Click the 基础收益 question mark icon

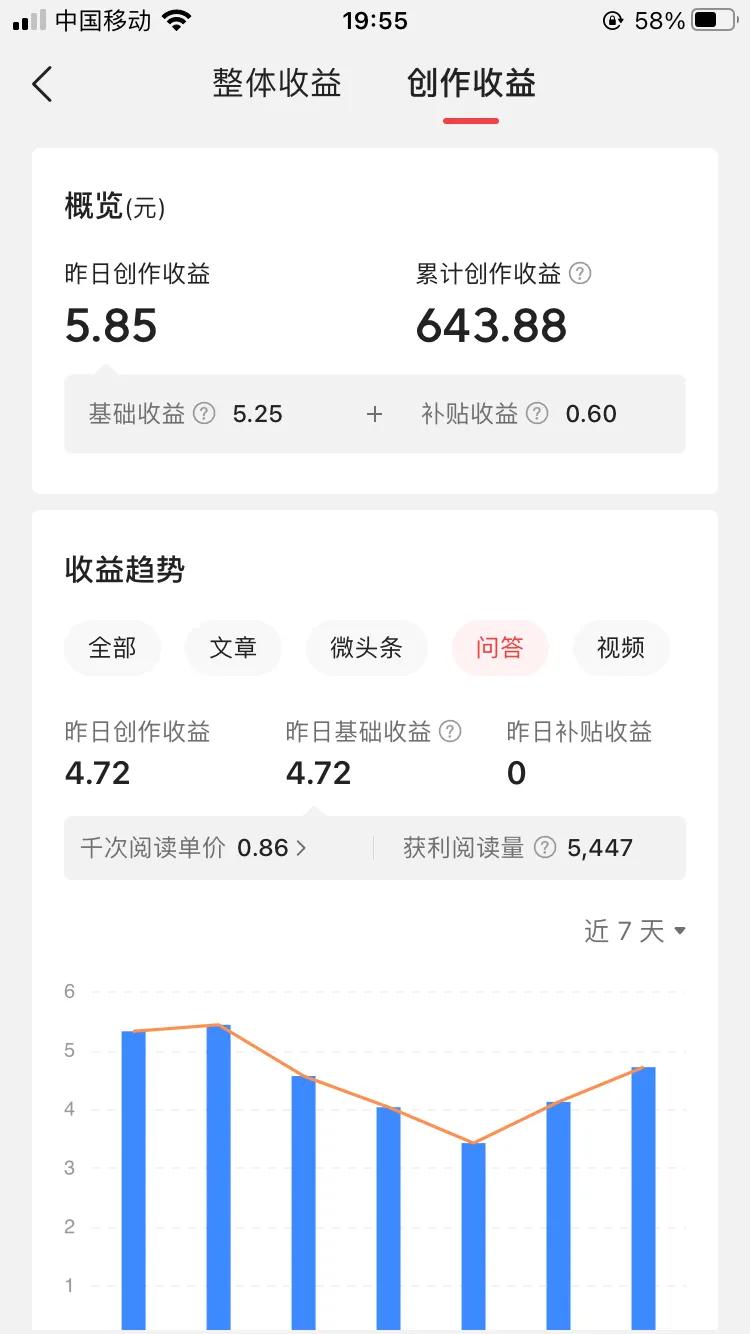(202, 413)
